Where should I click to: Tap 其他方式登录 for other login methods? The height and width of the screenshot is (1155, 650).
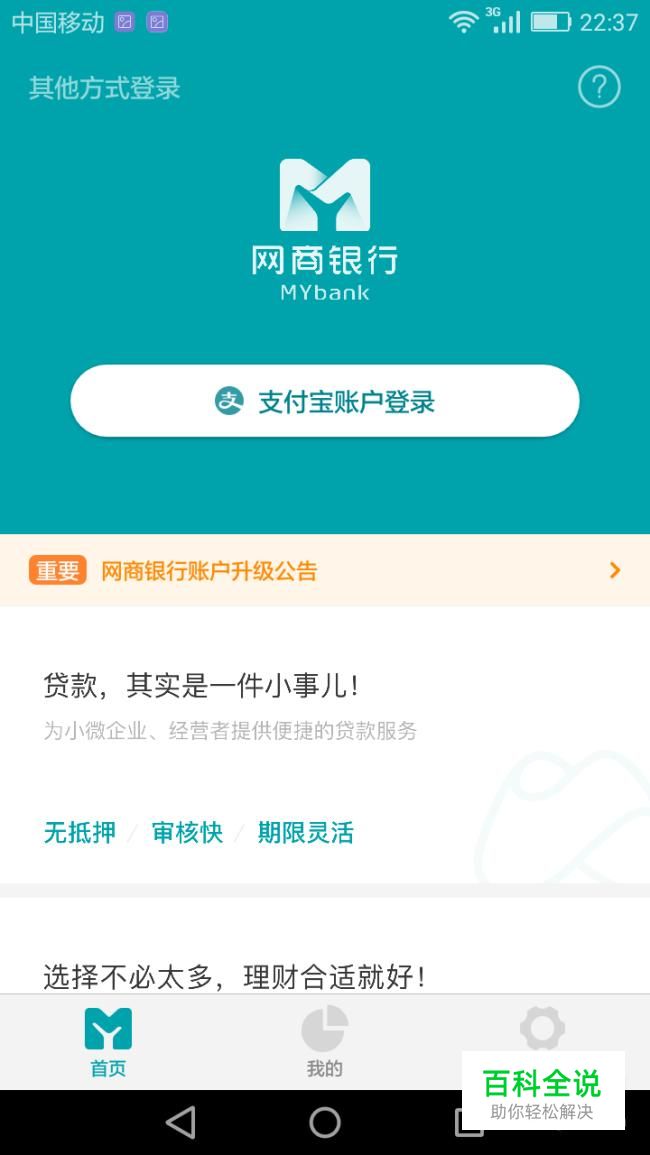[x=105, y=88]
